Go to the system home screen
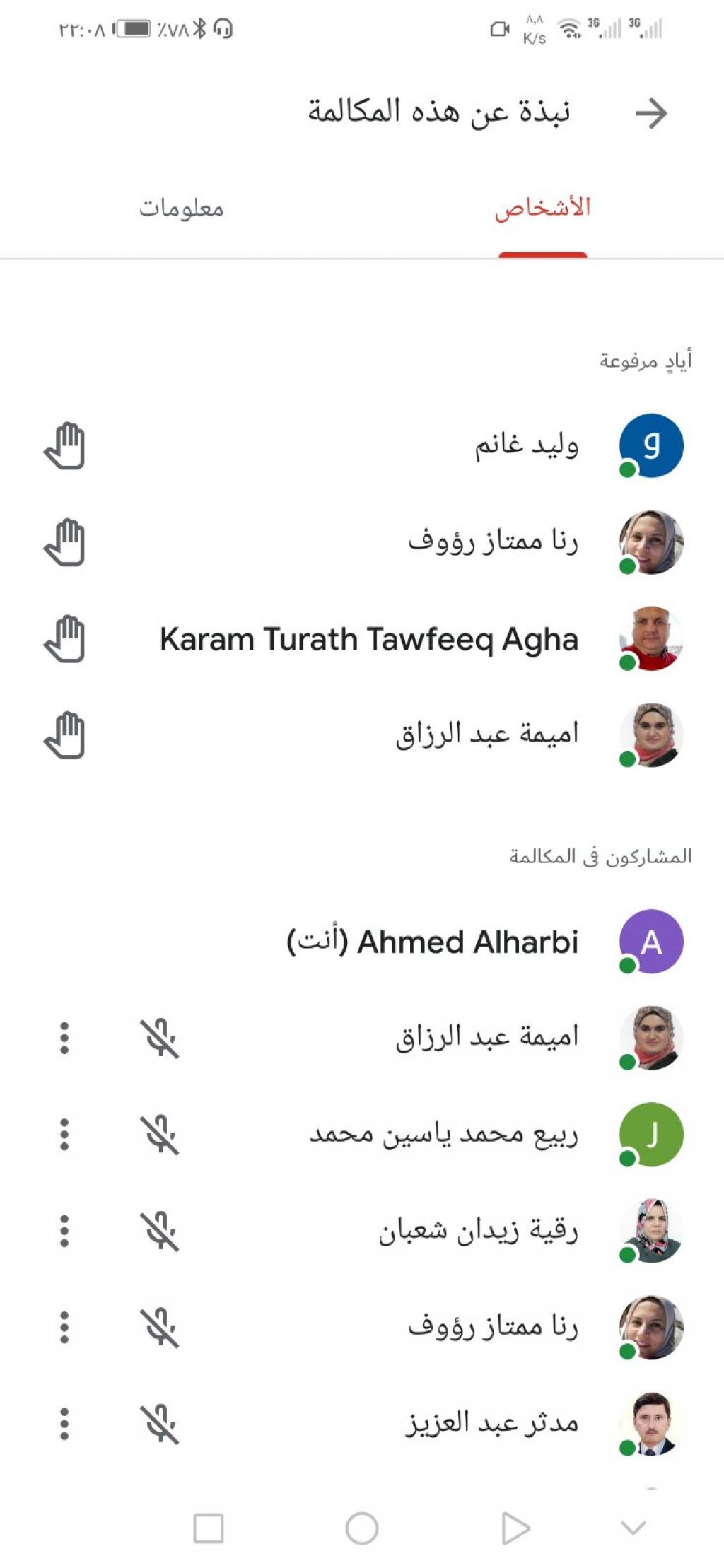Viewport: 724px width, 1568px height. [x=362, y=1528]
